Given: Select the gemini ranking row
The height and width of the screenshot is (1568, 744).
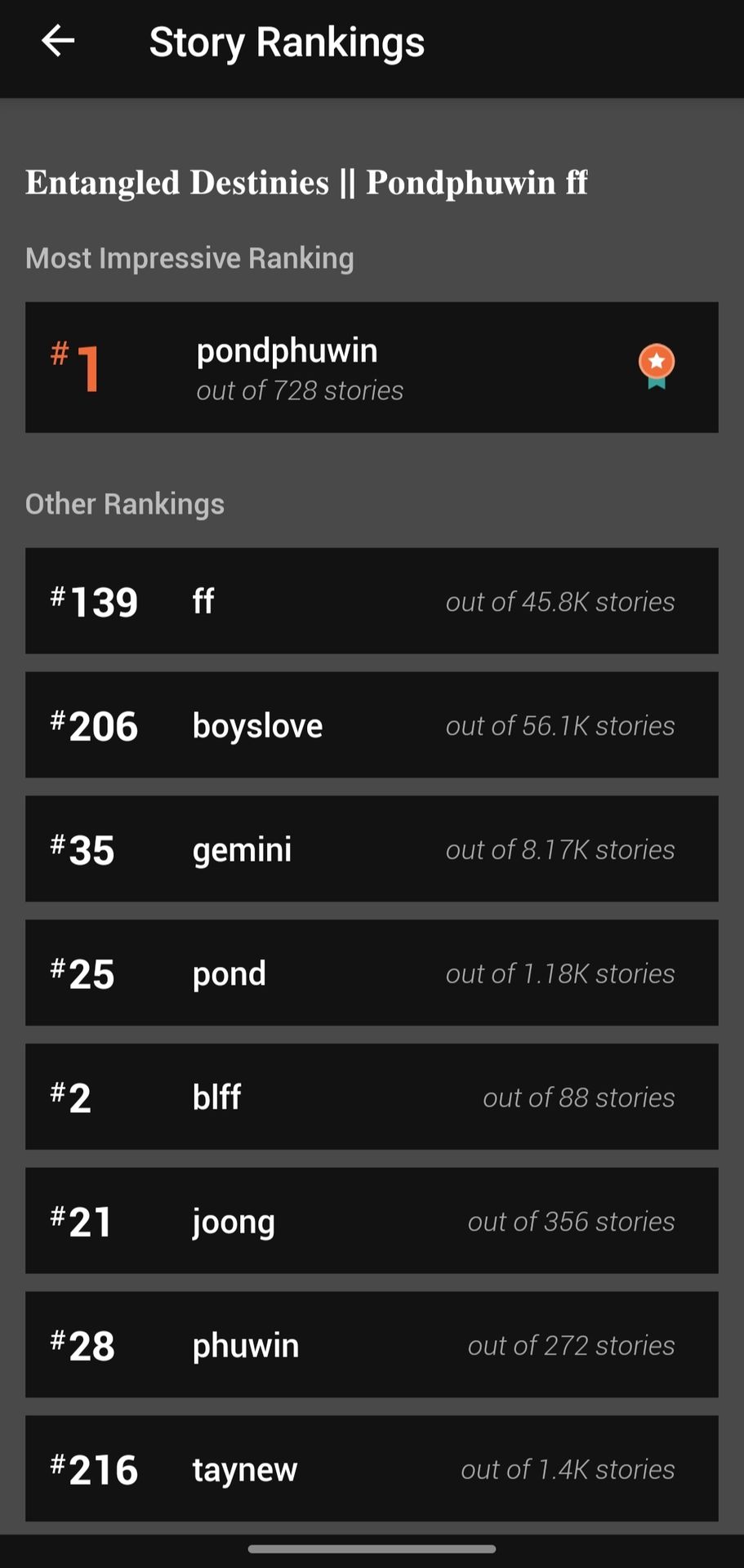Looking at the screenshot, I should coord(372,849).
